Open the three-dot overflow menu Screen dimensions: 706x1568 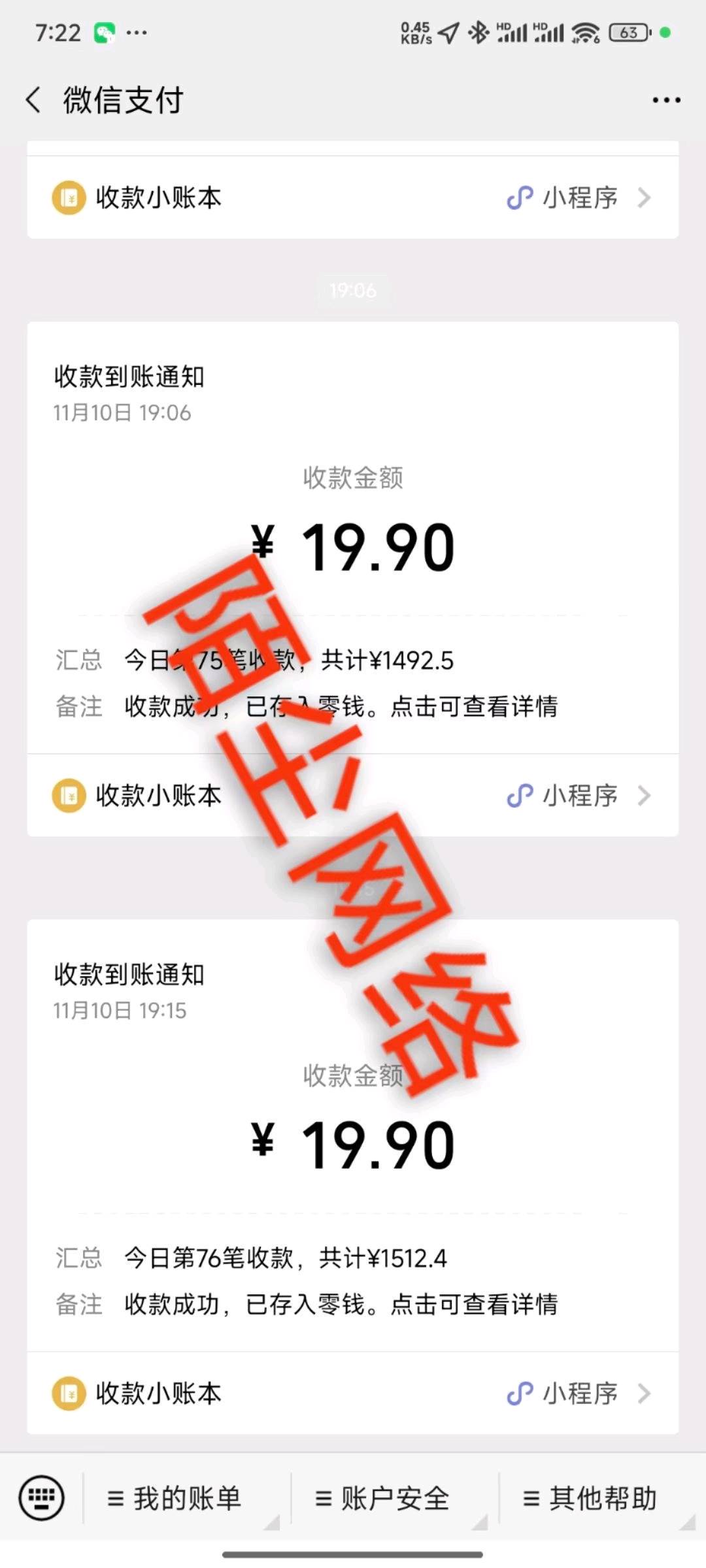pyautogui.click(x=665, y=100)
